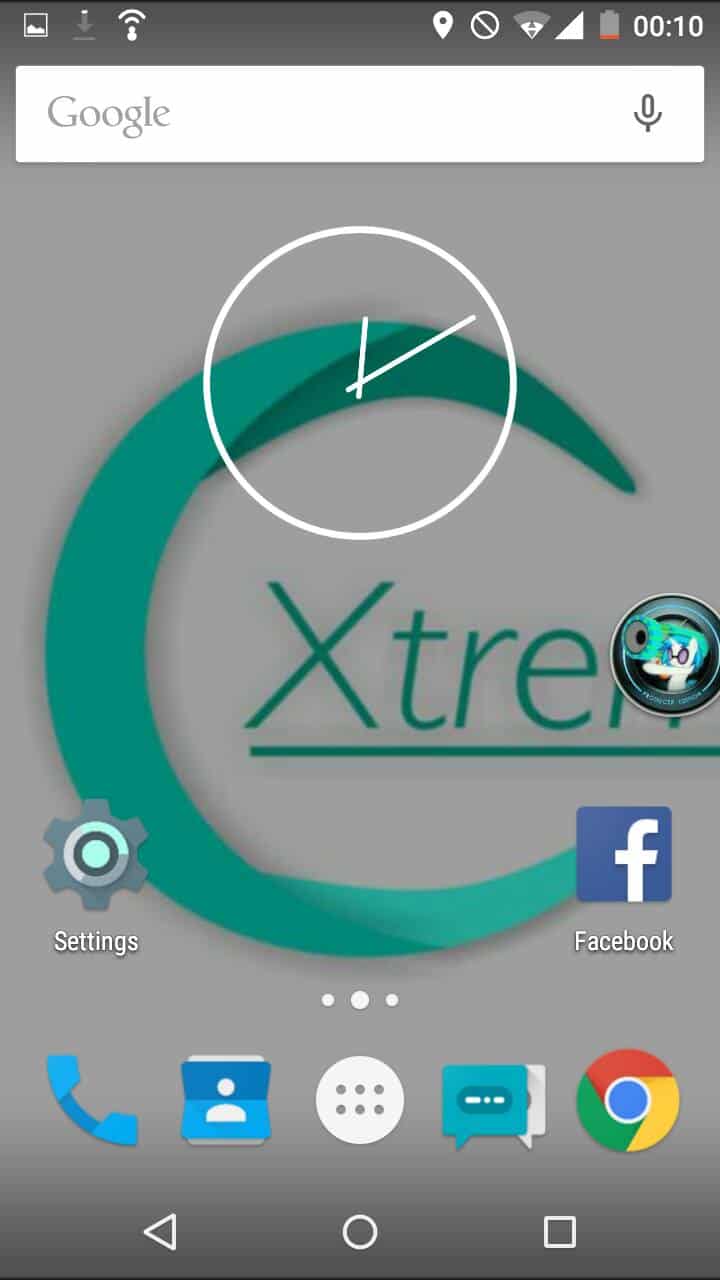Show recent apps with the square button
This screenshot has width=720, height=1280.
click(559, 1232)
